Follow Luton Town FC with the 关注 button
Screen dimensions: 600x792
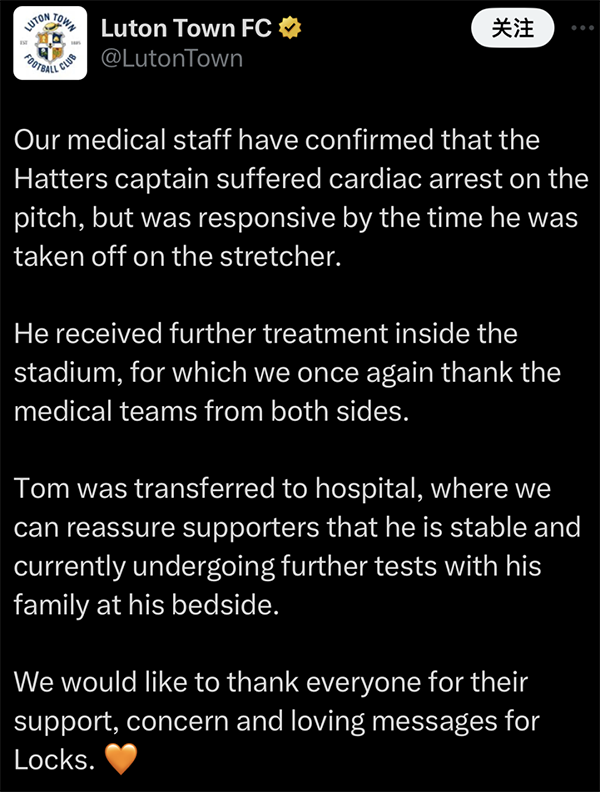point(513,29)
